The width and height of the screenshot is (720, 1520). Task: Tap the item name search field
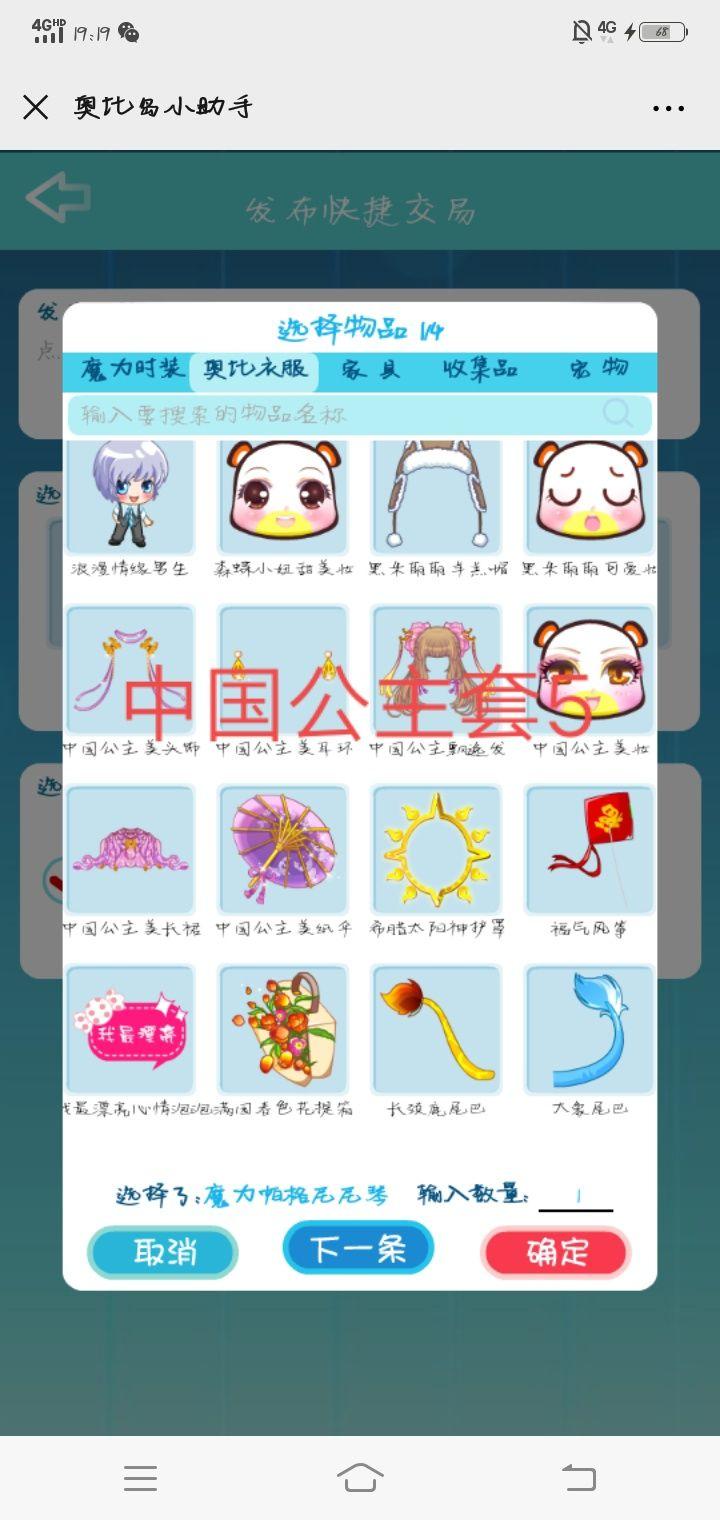click(x=340, y=414)
